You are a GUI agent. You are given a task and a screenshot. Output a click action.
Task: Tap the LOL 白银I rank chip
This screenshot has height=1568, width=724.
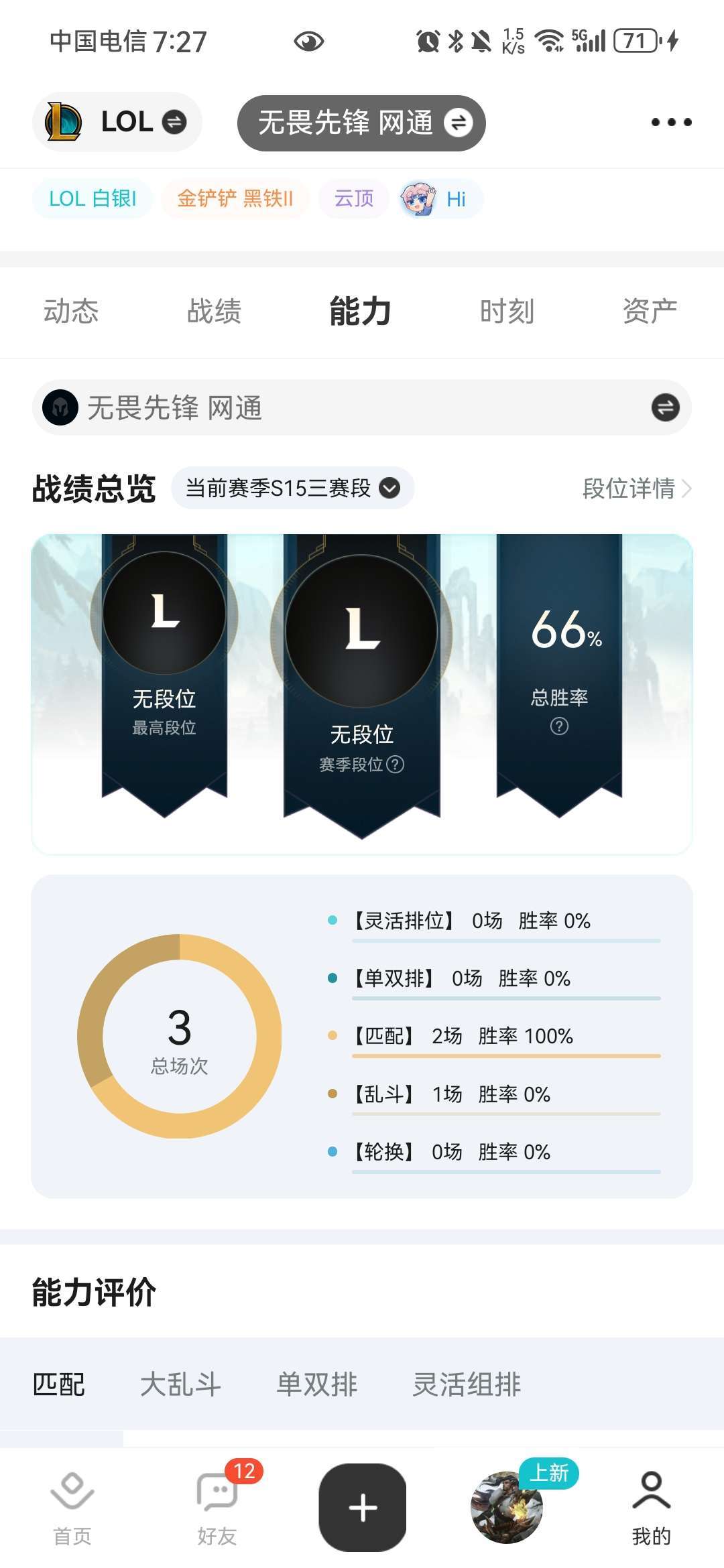tap(93, 199)
